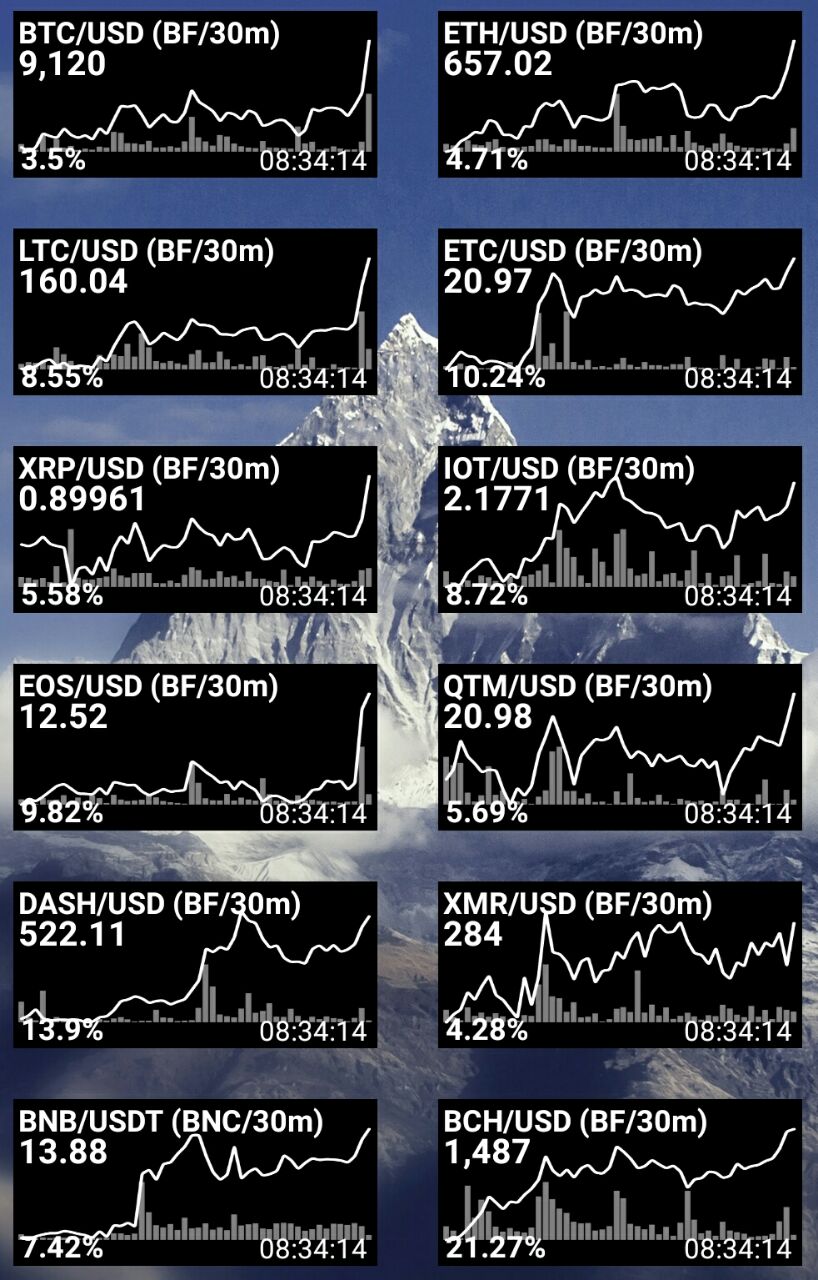The image size is (818, 1280).
Task: Open the XRP/USD ticker widget
Action: point(195,529)
